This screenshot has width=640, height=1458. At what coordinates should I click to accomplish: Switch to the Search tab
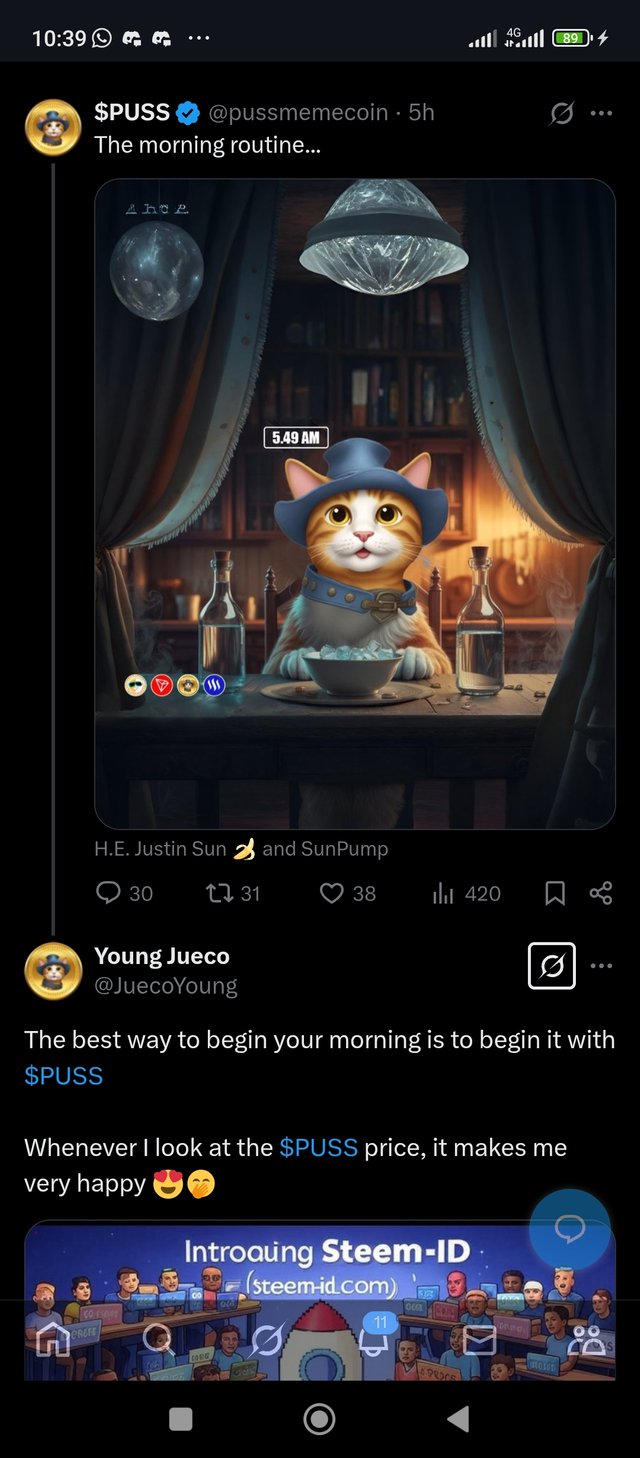coord(158,1340)
